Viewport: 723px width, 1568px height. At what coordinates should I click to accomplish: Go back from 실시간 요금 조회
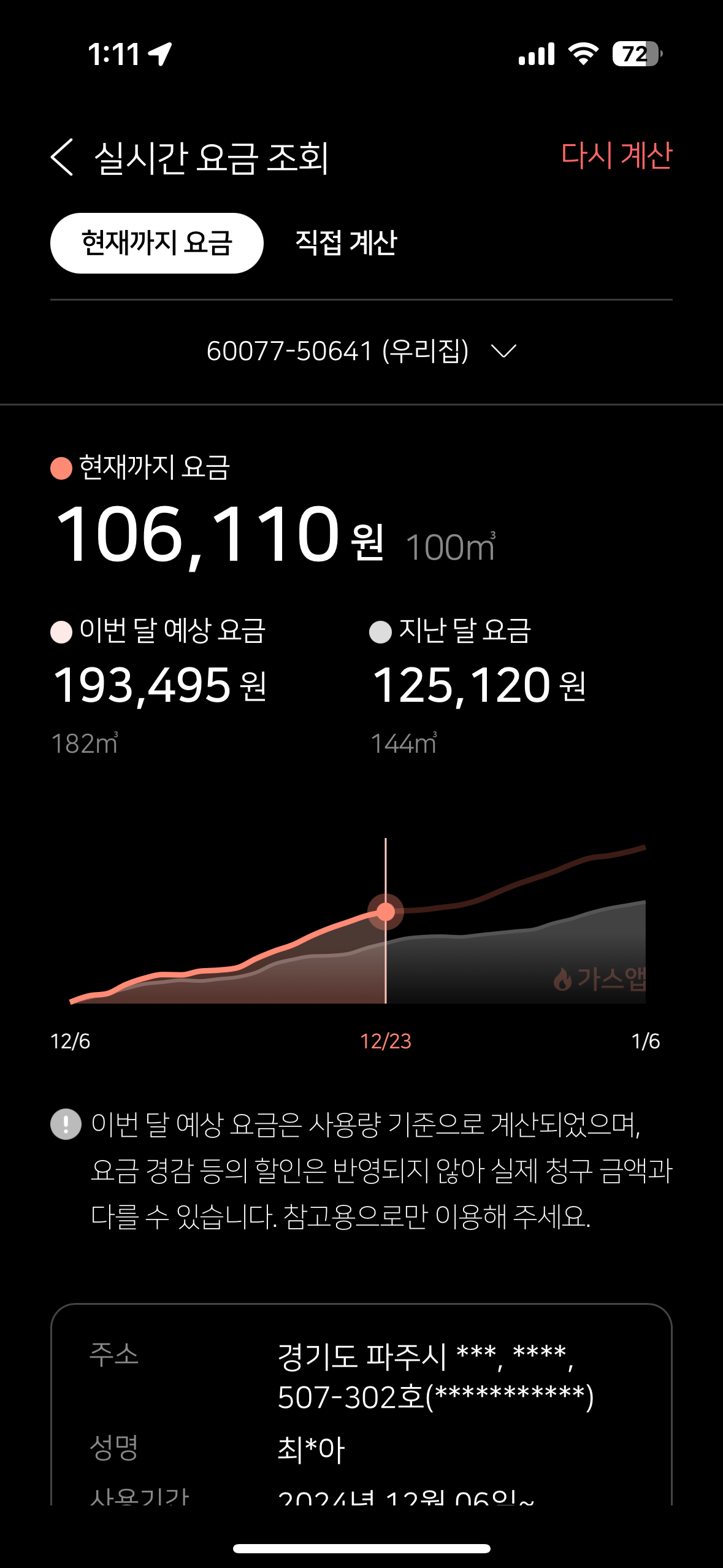(62, 157)
